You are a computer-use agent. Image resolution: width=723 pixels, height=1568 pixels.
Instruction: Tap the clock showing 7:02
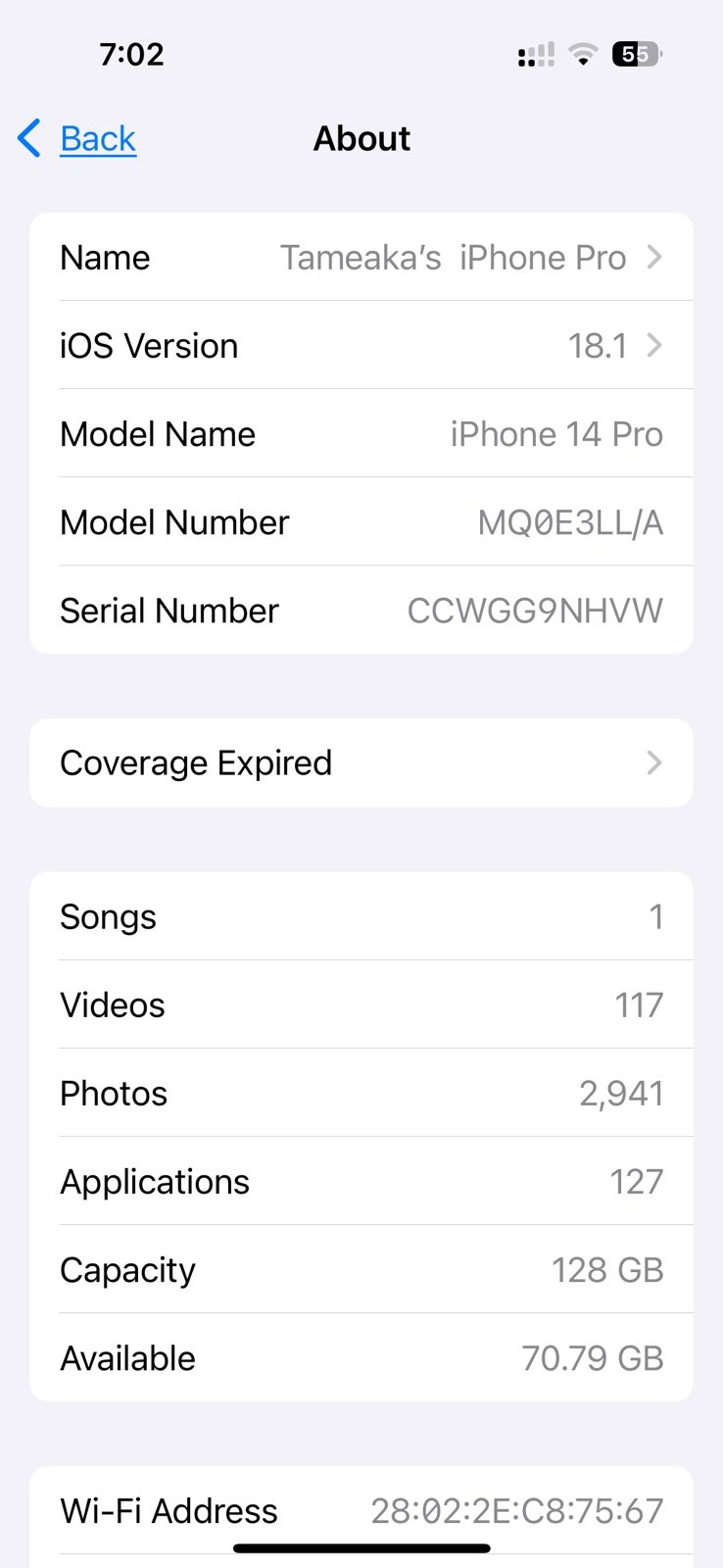[x=132, y=55]
